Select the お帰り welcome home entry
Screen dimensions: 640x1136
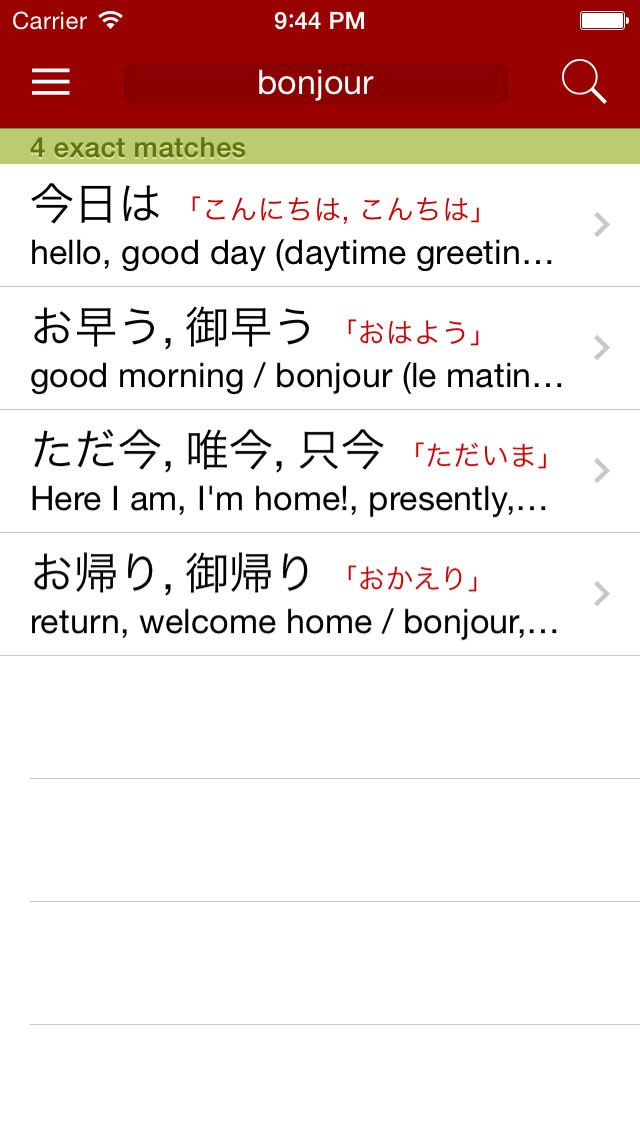click(x=320, y=595)
